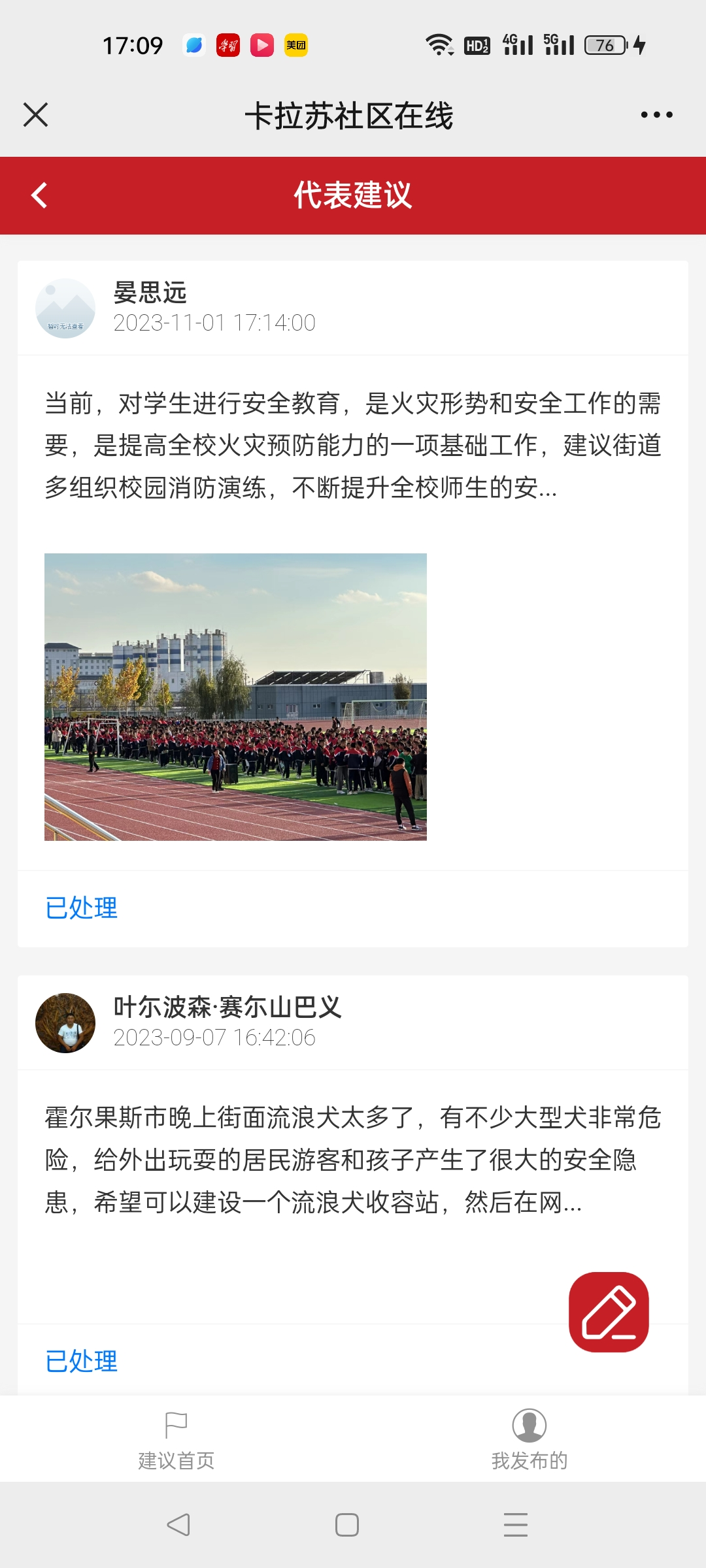Image resolution: width=706 pixels, height=1568 pixels.
Task: Tap the system home button
Action: pyautogui.click(x=347, y=1525)
